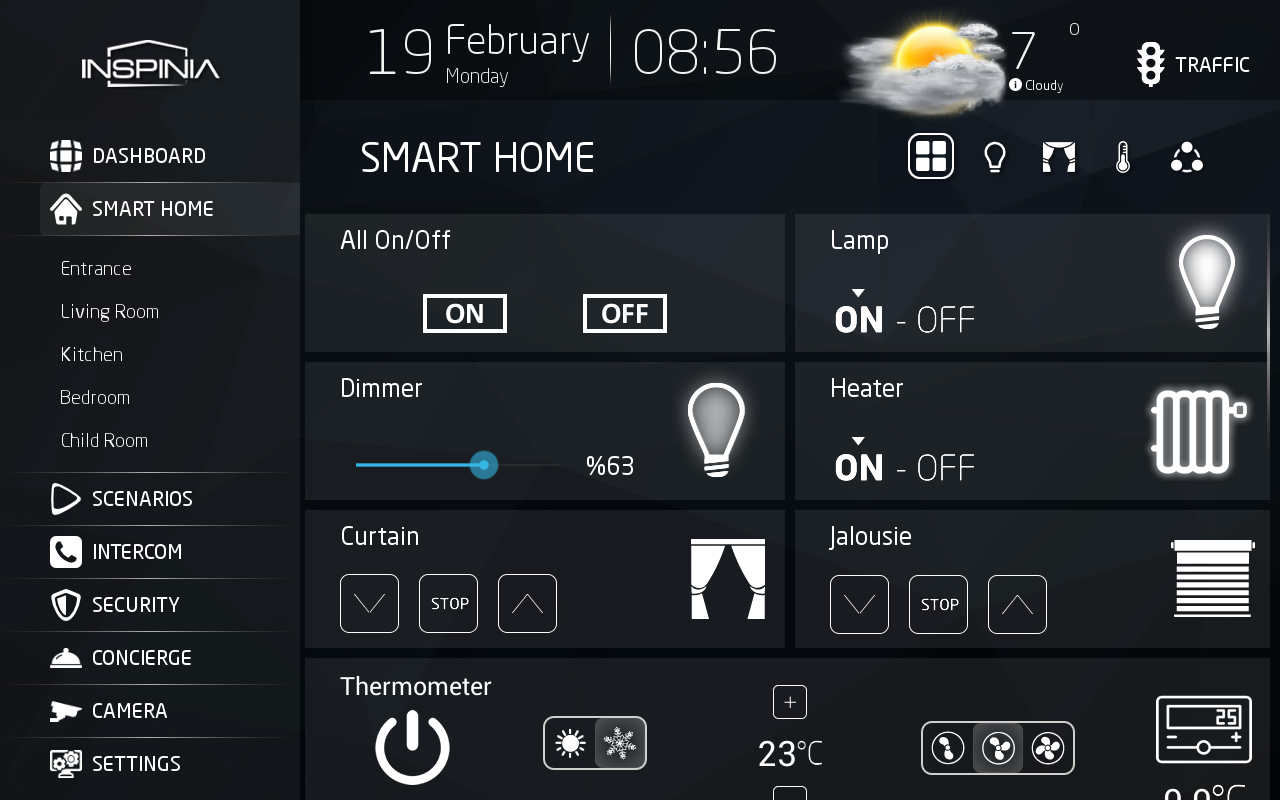This screenshot has height=800, width=1280.
Task: Switch the Heater to OFF
Action: [x=945, y=468]
